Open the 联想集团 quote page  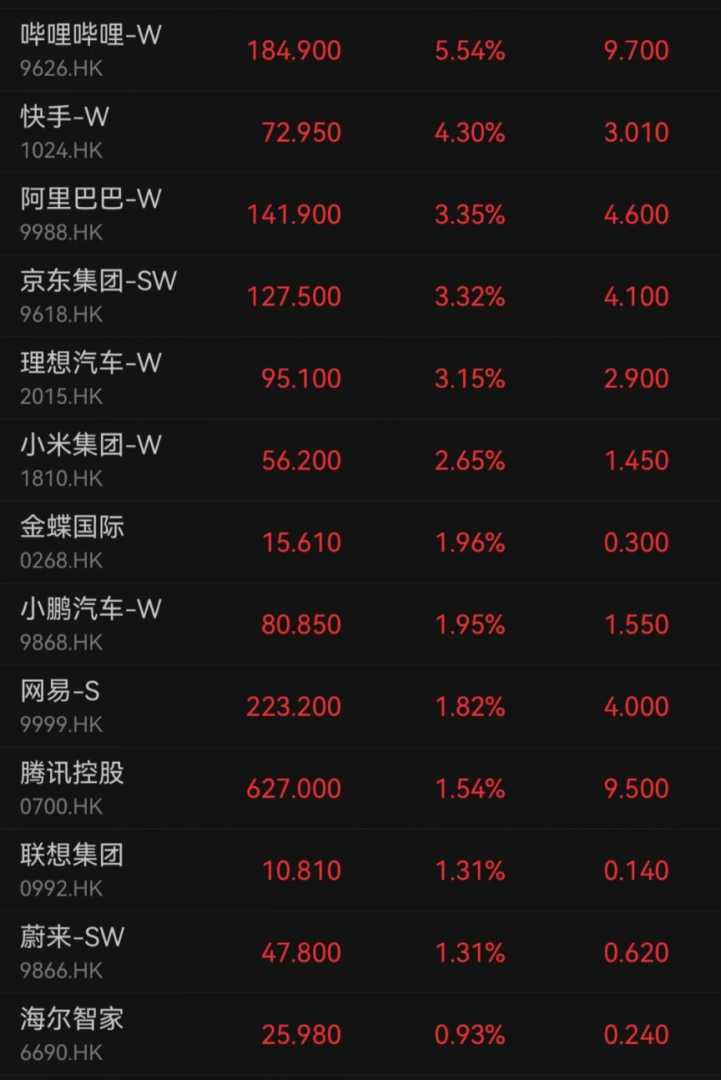360,870
